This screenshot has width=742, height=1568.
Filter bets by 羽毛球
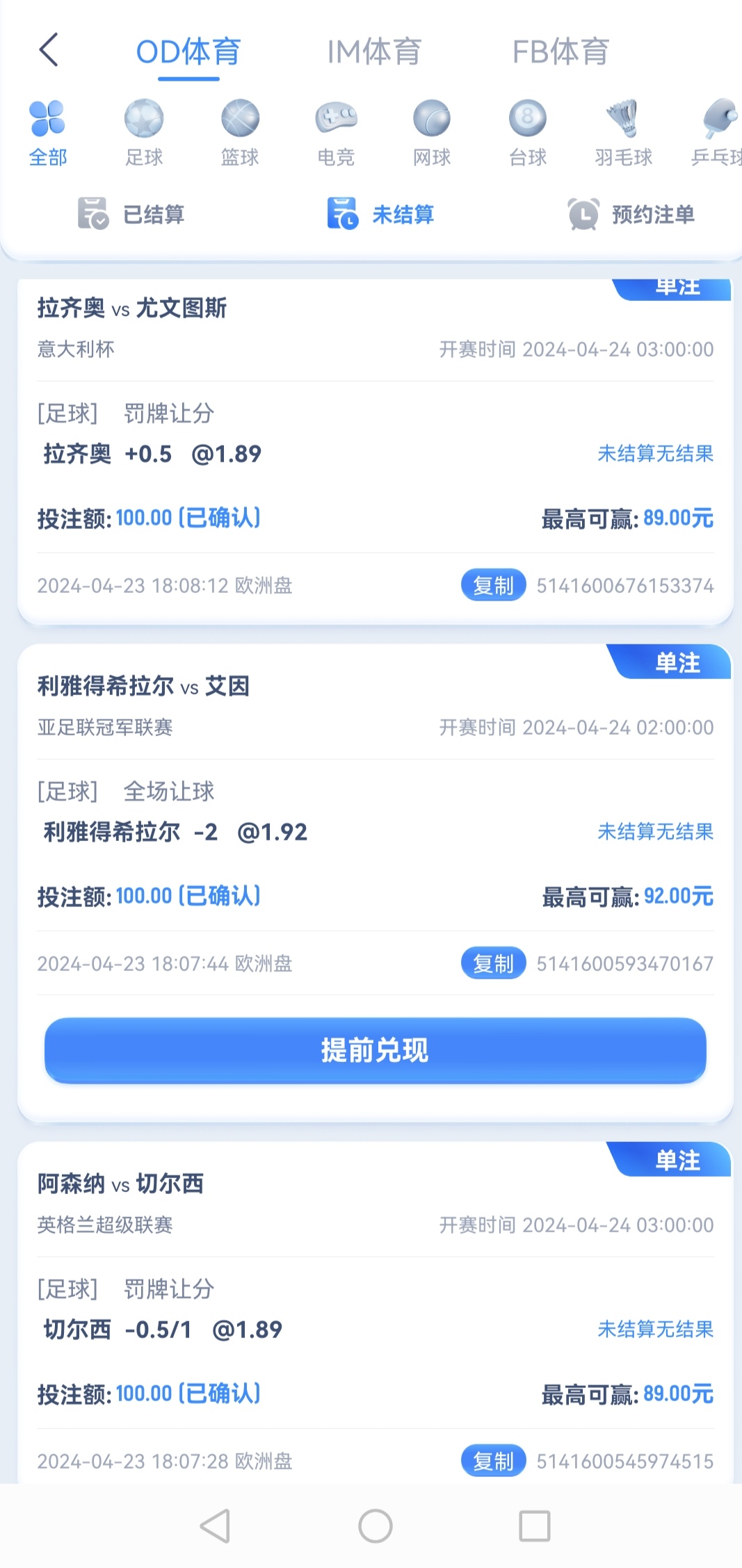coord(623,133)
